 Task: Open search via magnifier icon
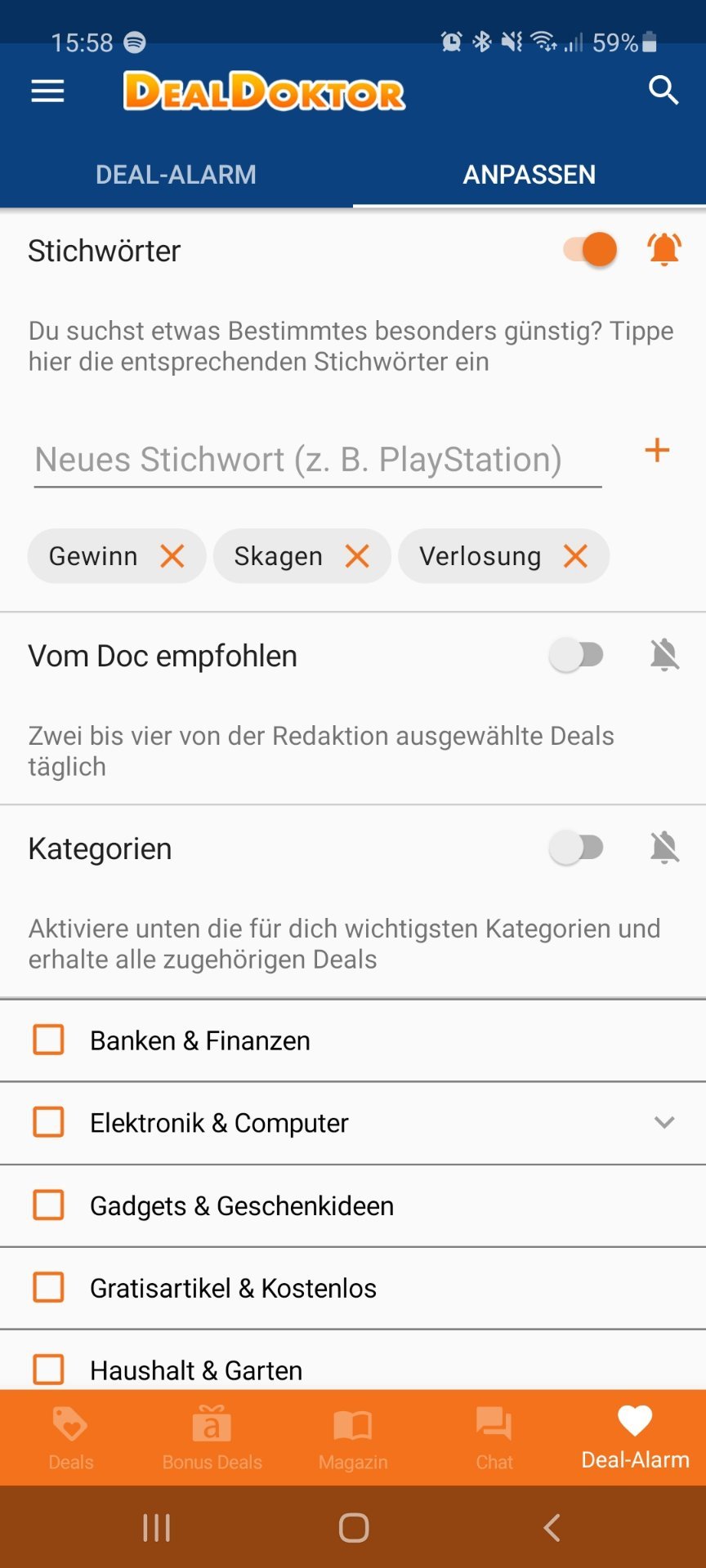coord(664,91)
